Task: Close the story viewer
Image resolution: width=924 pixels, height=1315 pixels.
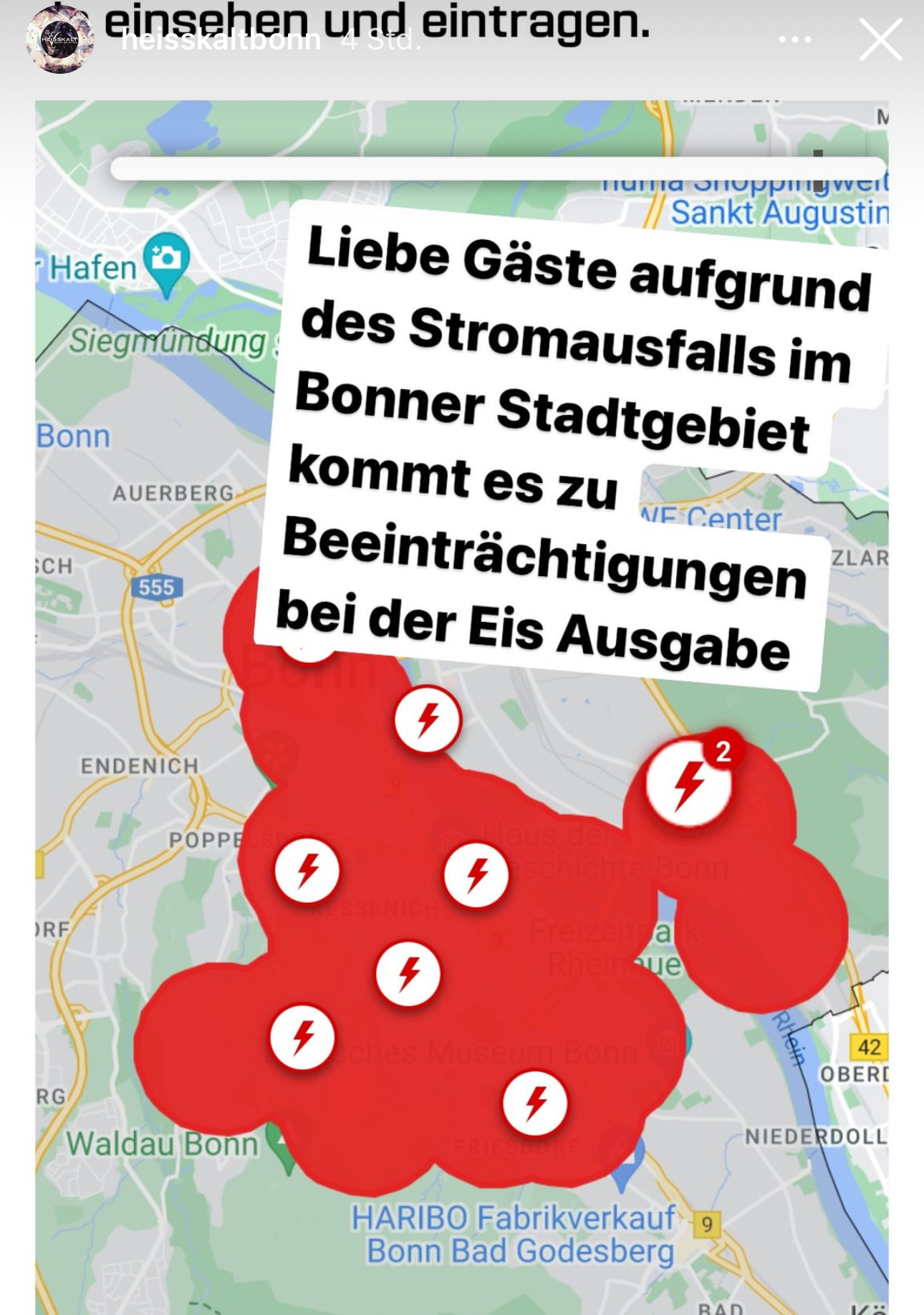Action: click(x=880, y=39)
